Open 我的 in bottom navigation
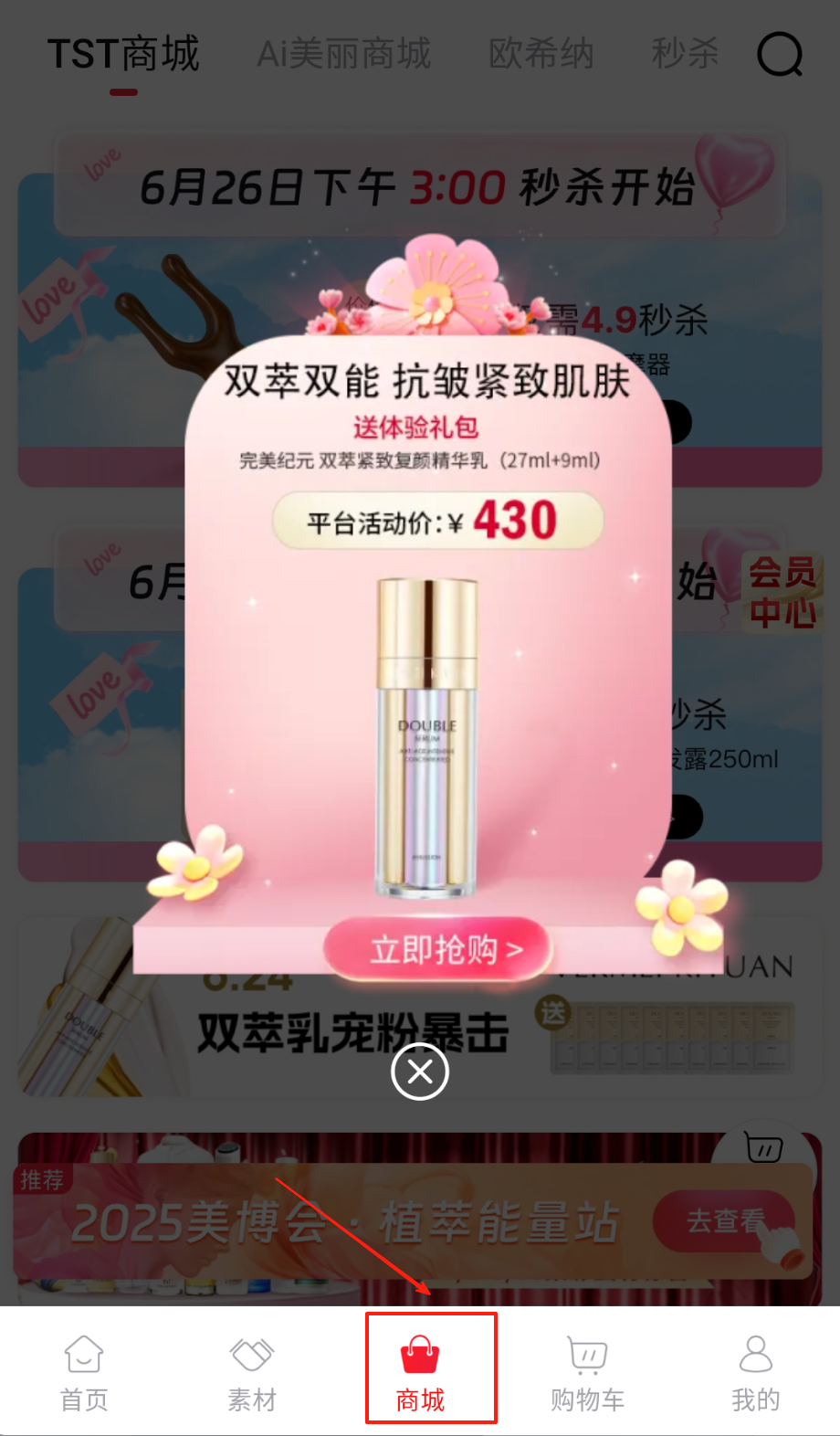 click(756, 1372)
